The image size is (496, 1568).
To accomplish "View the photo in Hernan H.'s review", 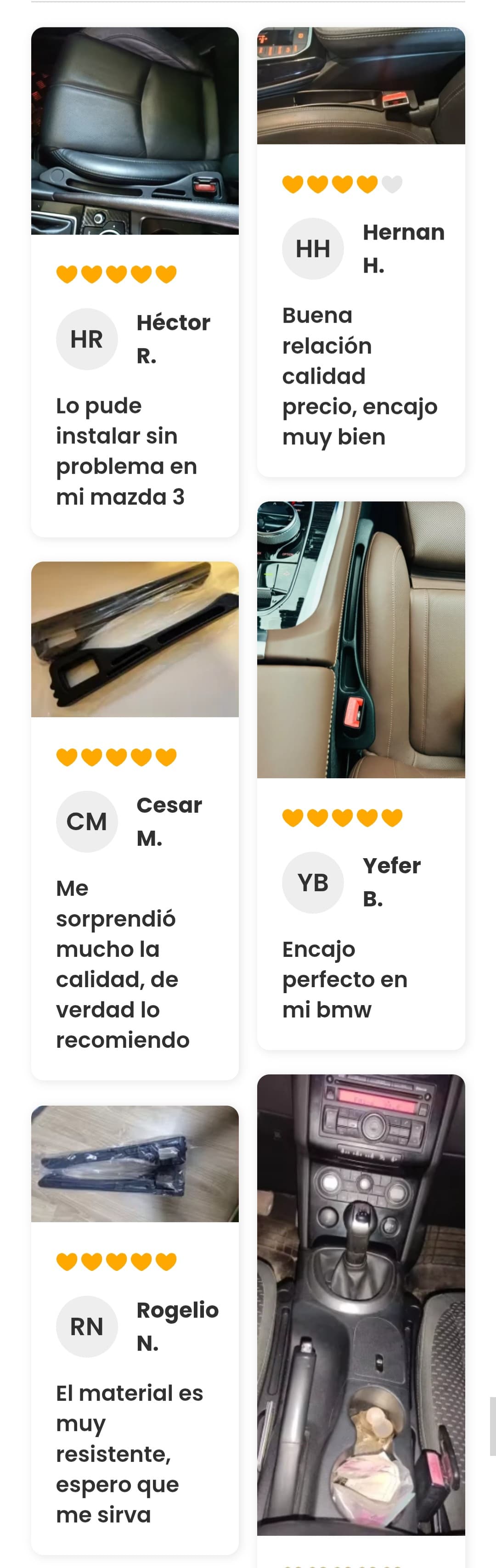I will tap(361, 86).
